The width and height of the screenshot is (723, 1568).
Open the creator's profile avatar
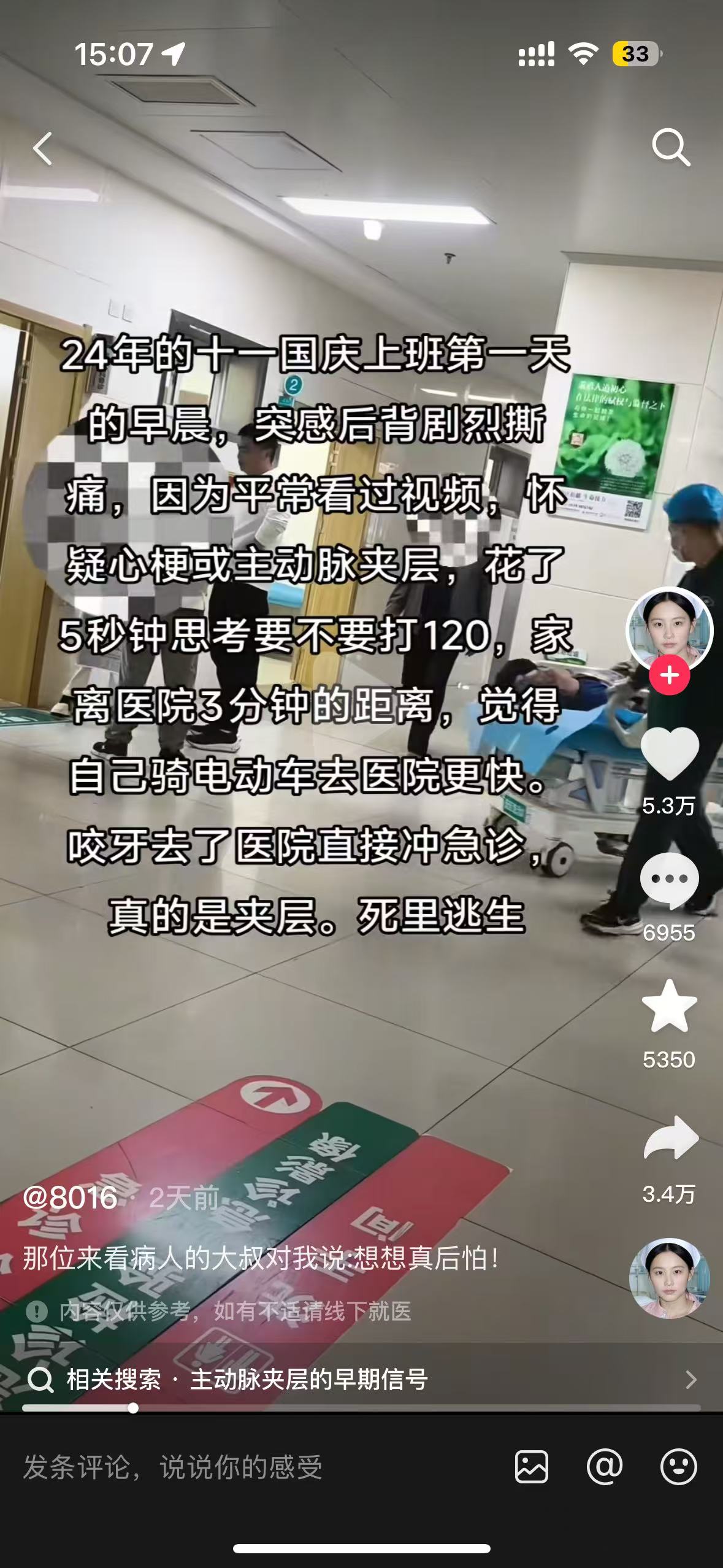(x=669, y=629)
